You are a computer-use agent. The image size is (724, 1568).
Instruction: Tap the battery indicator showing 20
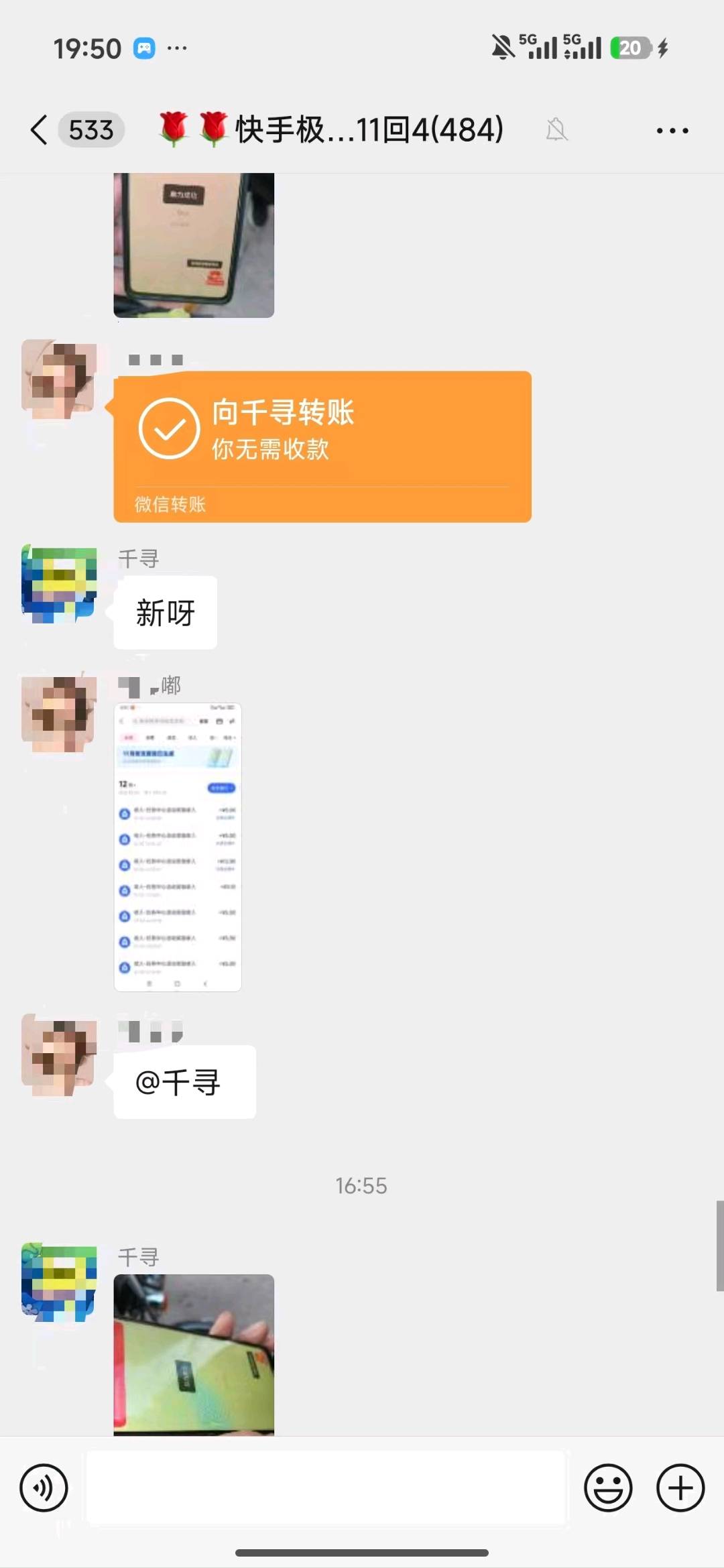pyautogui.click(x=630, y=47)
